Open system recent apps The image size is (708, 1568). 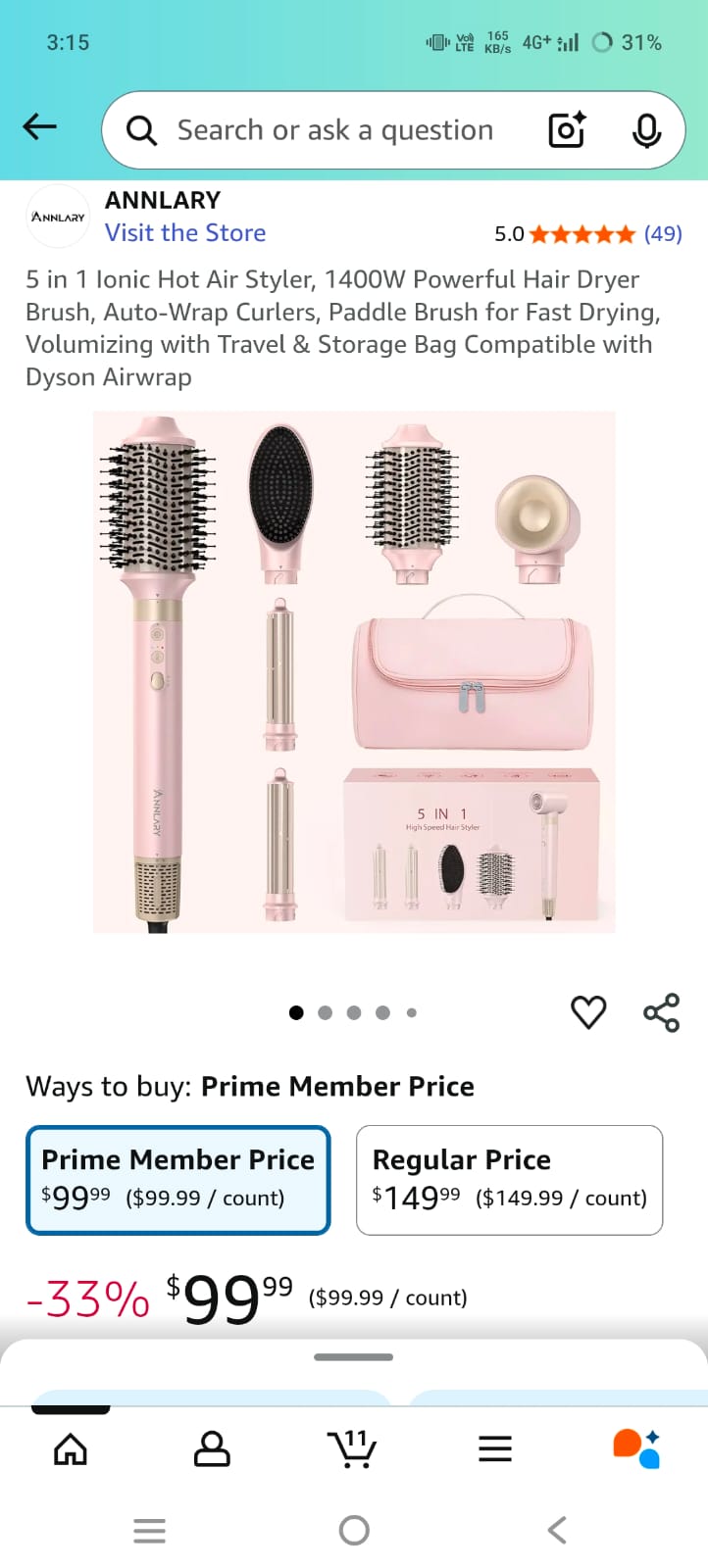click(x=149, y=1530)
